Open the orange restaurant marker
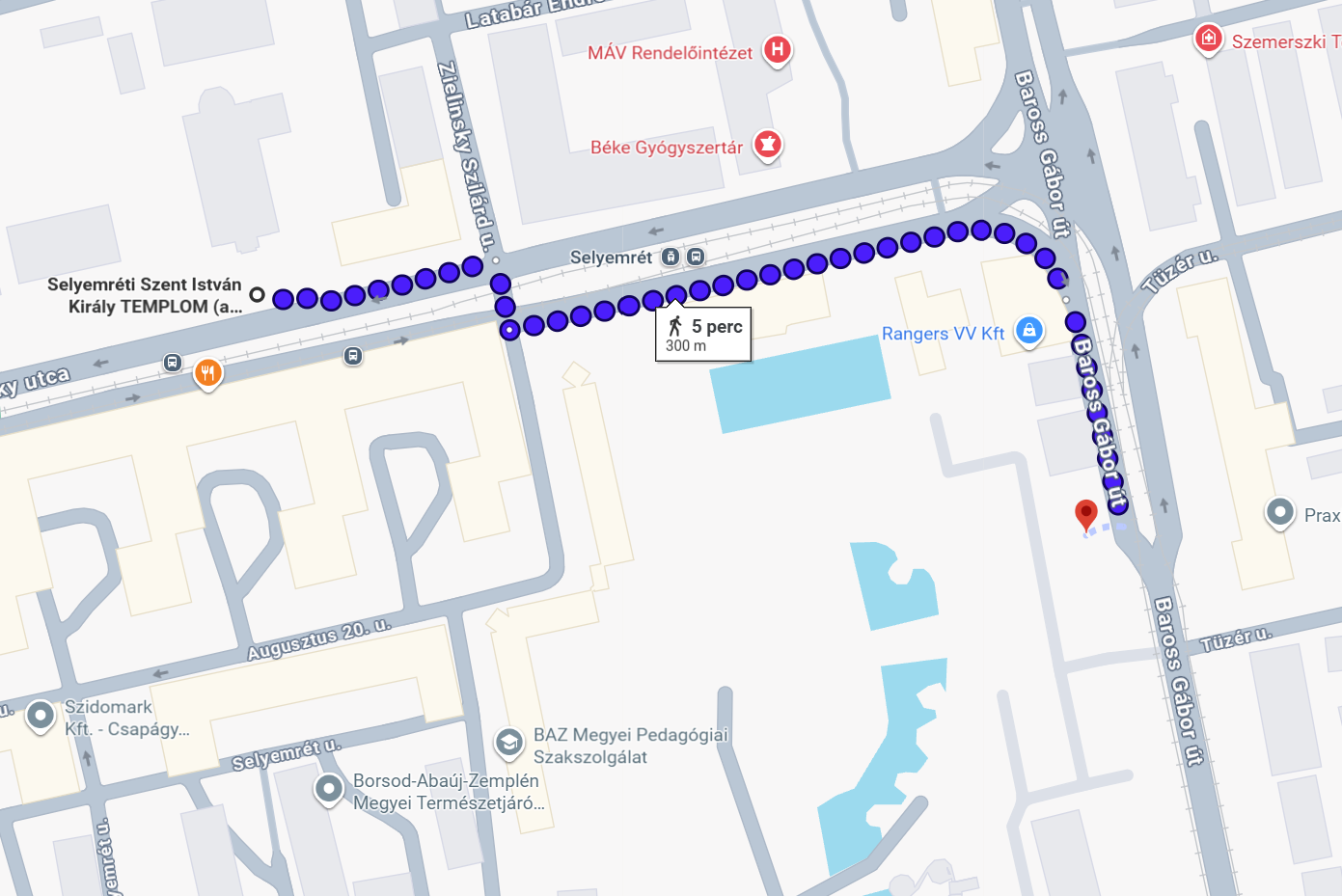The image size is (1342, 896). [x=207, y=371]
